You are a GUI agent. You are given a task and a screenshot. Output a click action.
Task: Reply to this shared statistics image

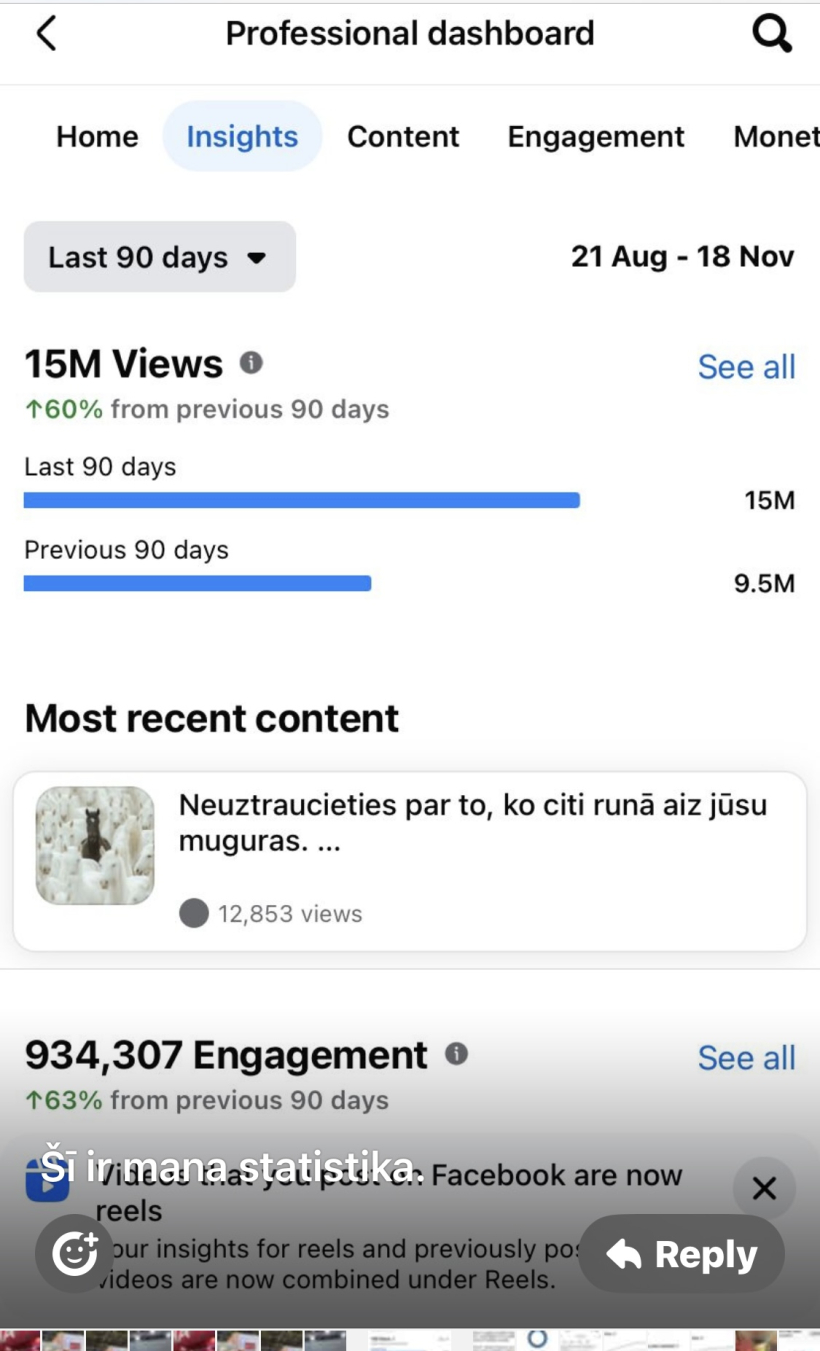682,1254
